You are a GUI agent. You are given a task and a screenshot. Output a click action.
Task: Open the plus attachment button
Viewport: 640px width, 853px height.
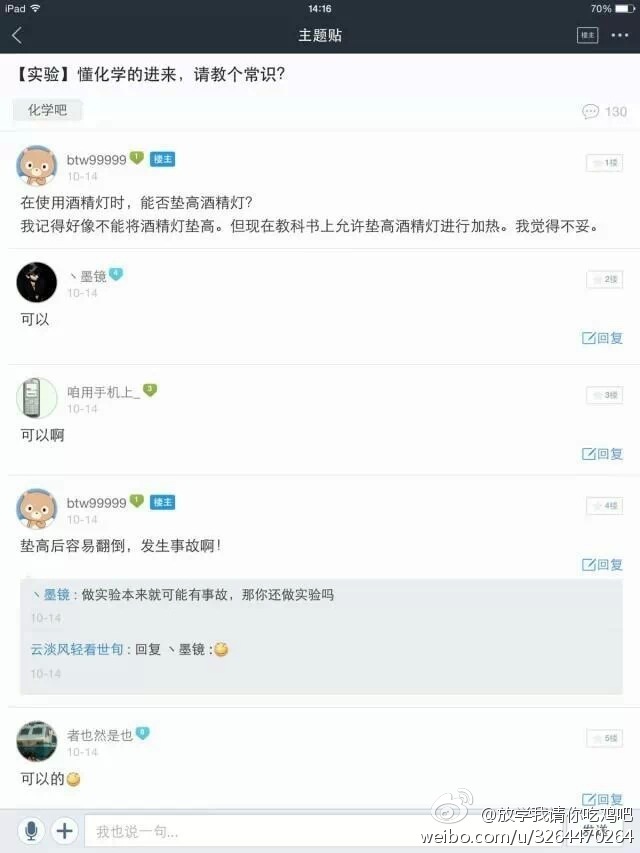[x=65, y=830]
